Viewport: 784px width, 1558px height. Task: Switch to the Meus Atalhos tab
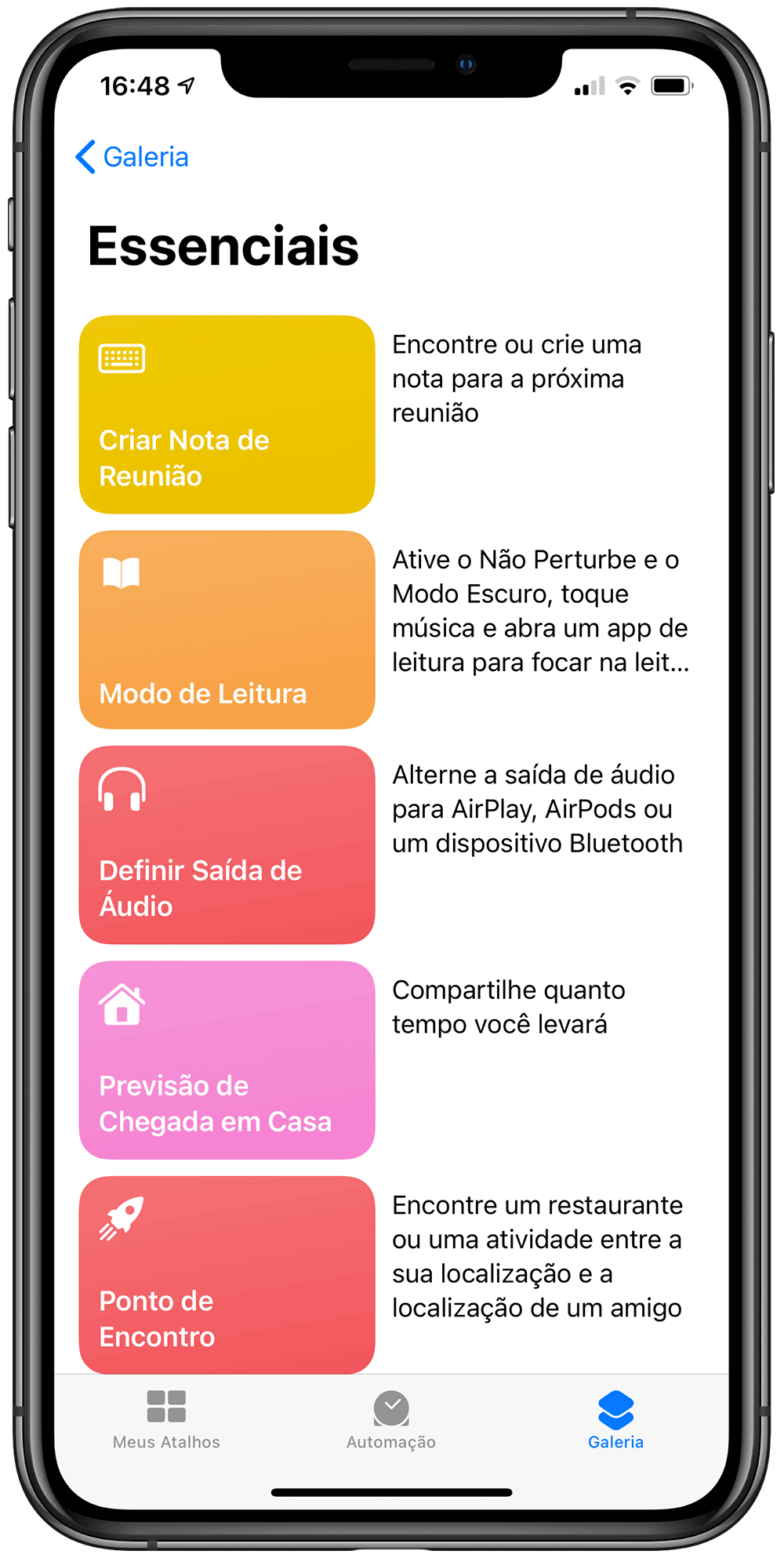click(166, 1419)
